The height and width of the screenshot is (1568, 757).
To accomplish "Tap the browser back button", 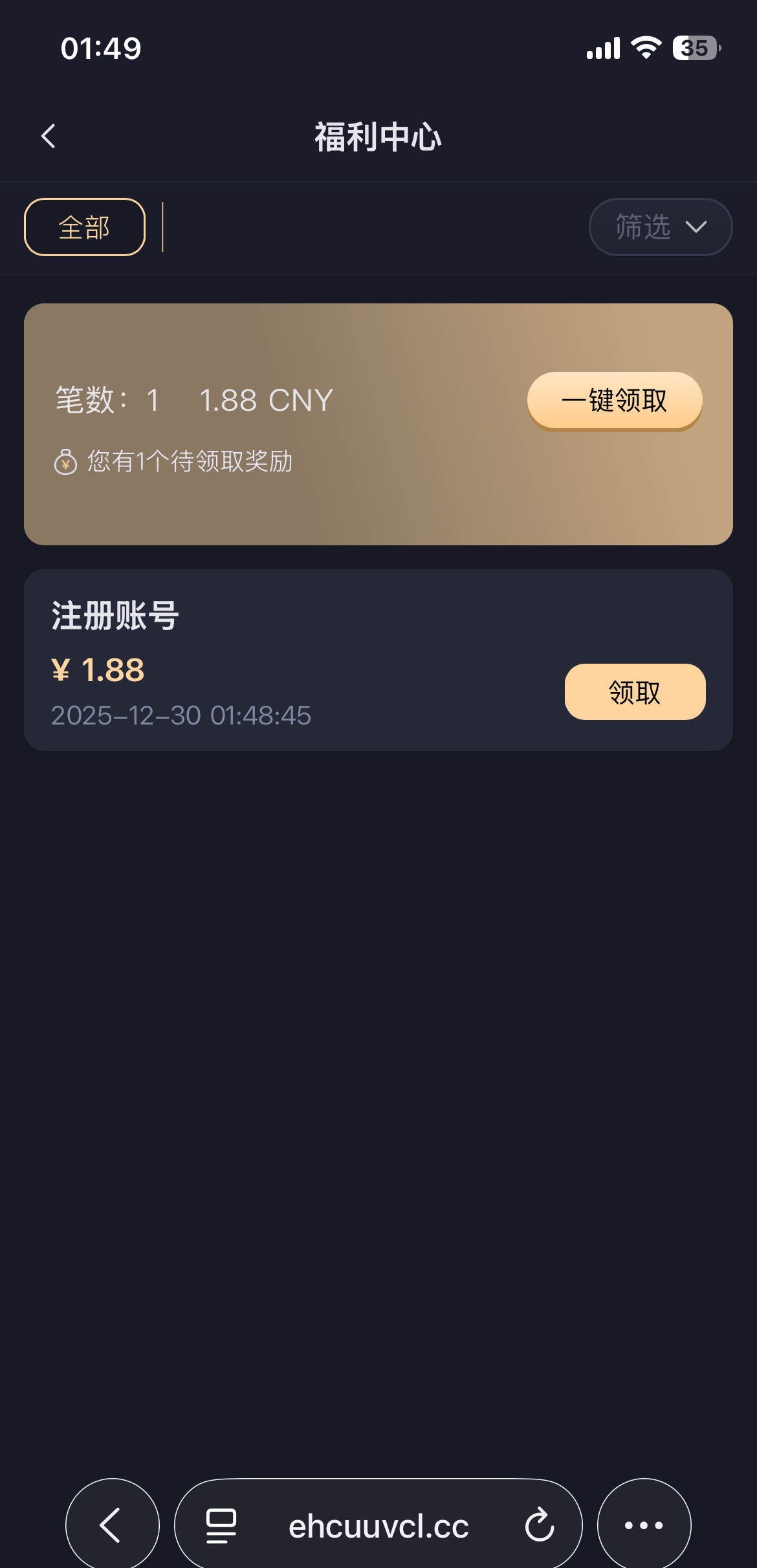I will pyautogui.click(x=112, y=1525).
